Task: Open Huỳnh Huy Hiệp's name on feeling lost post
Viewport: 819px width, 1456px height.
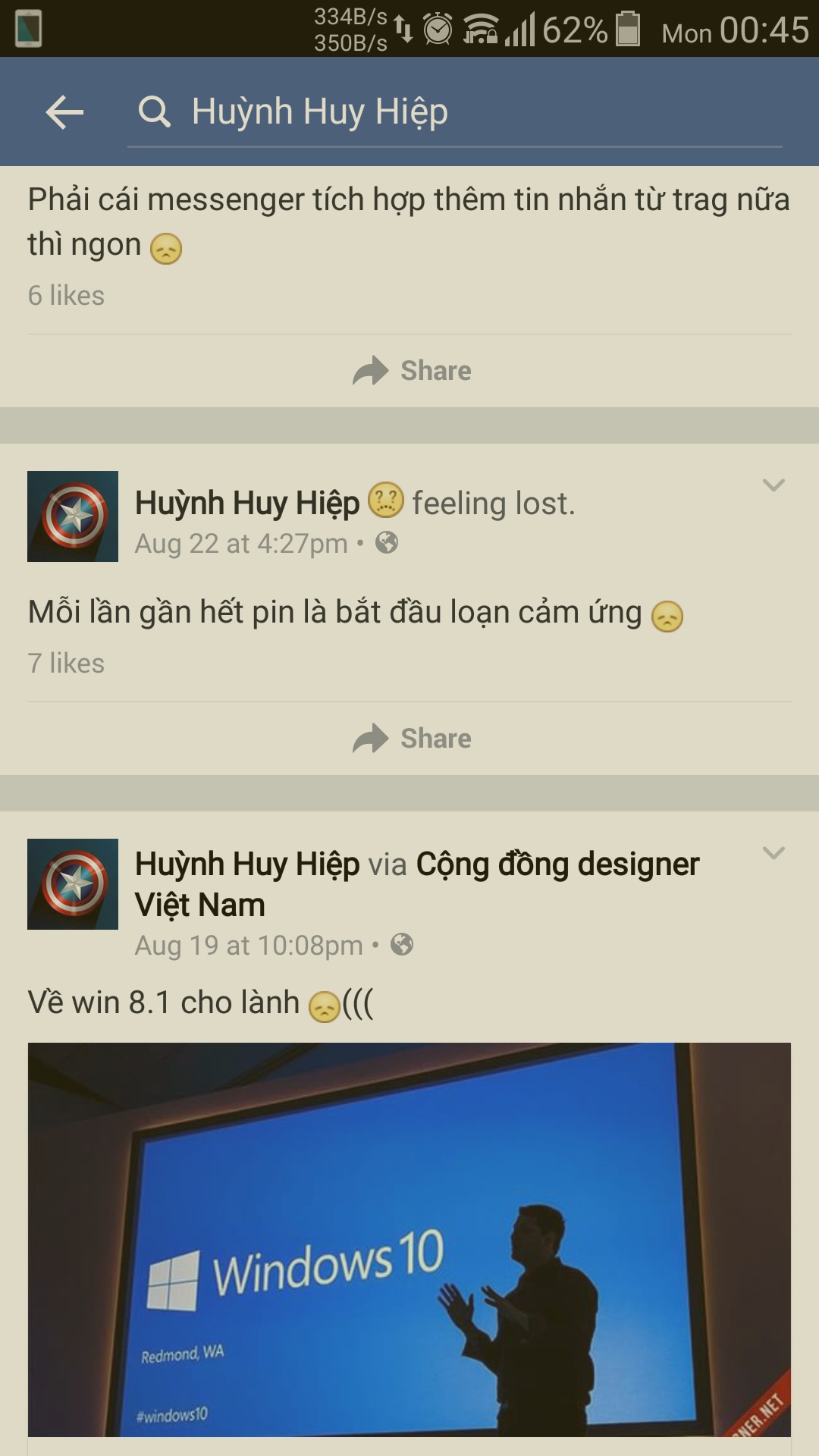Action: (247, 504)
